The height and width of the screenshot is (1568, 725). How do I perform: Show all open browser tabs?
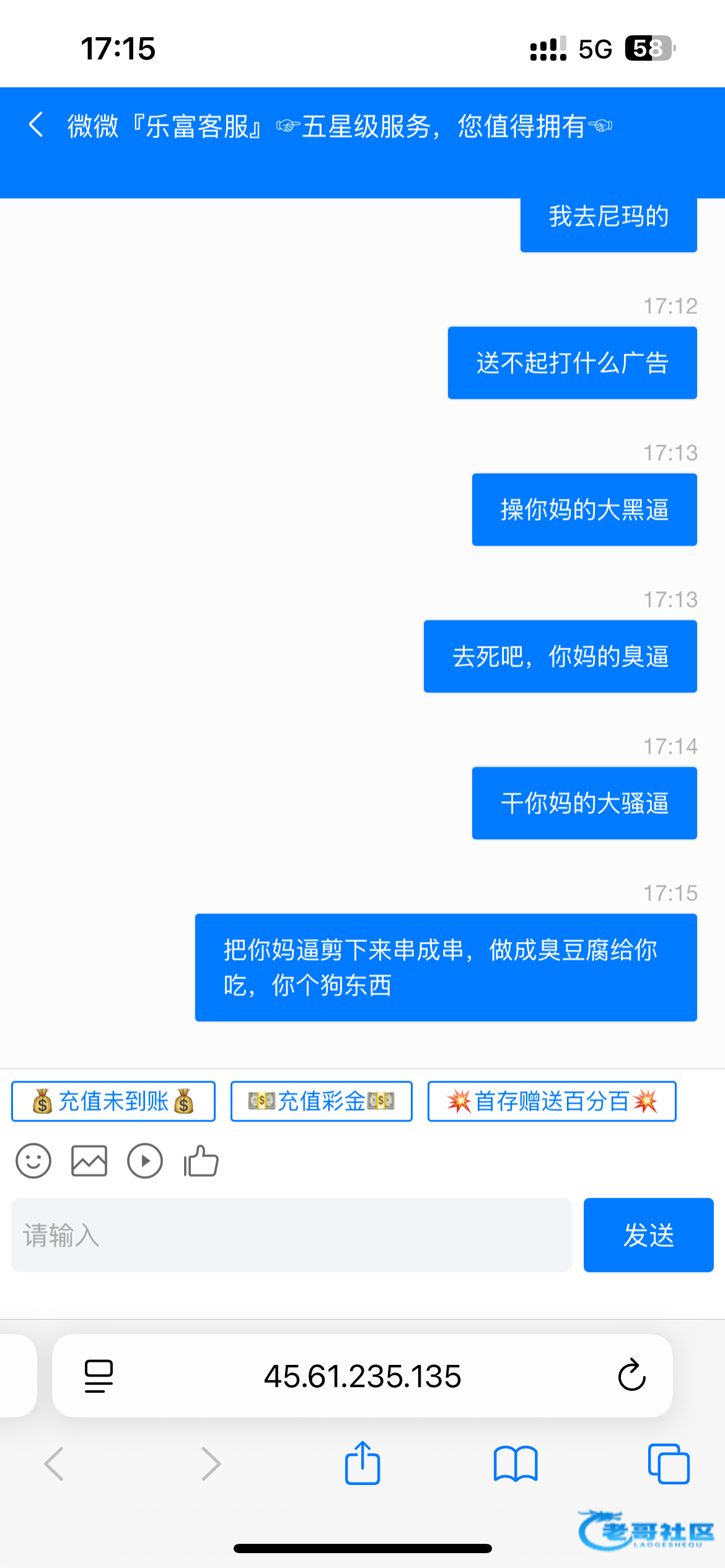click(x=669, y=1464)
